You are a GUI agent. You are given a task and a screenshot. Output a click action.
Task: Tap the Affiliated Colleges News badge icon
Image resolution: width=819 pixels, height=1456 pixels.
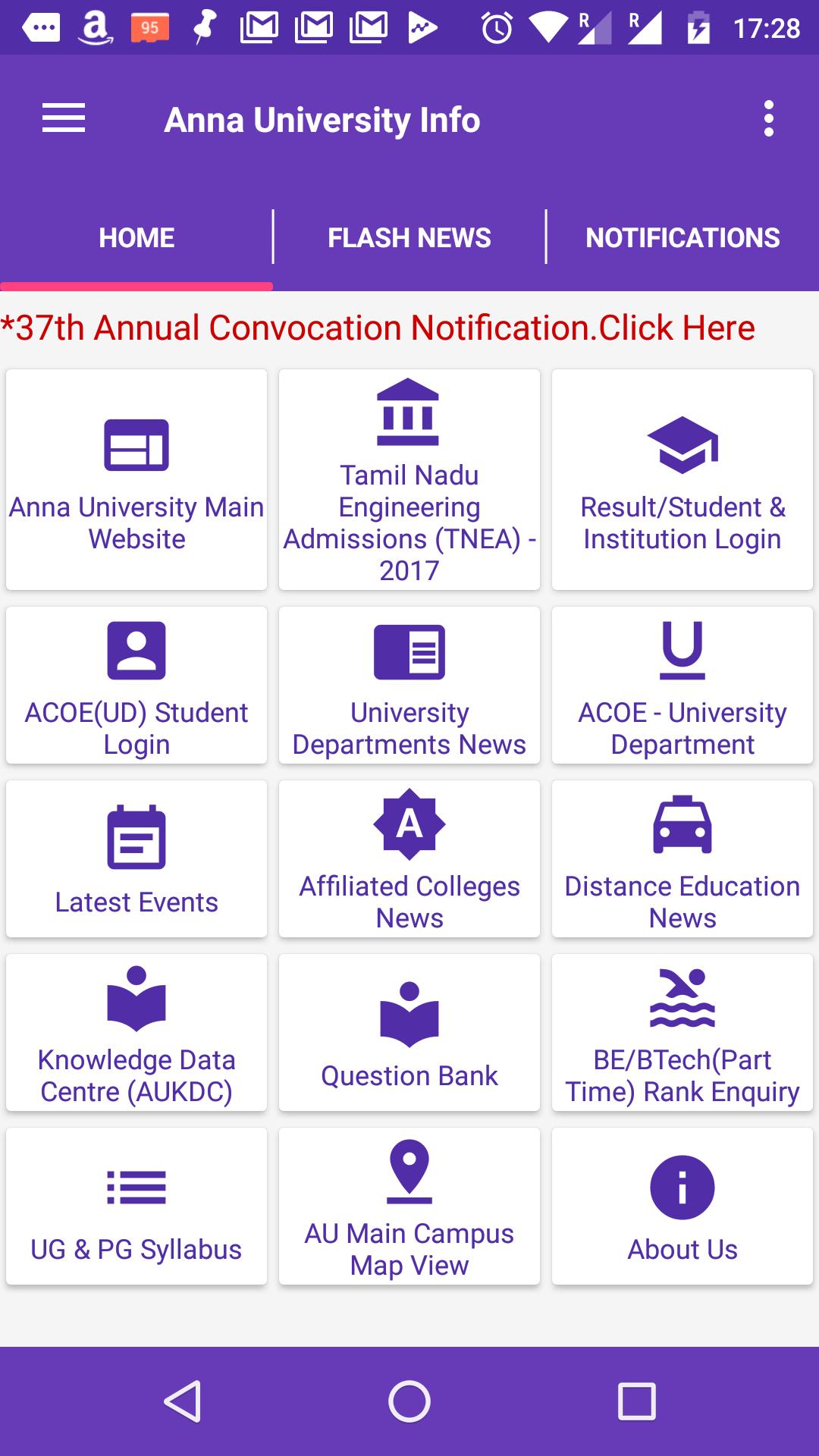(409, 824)
